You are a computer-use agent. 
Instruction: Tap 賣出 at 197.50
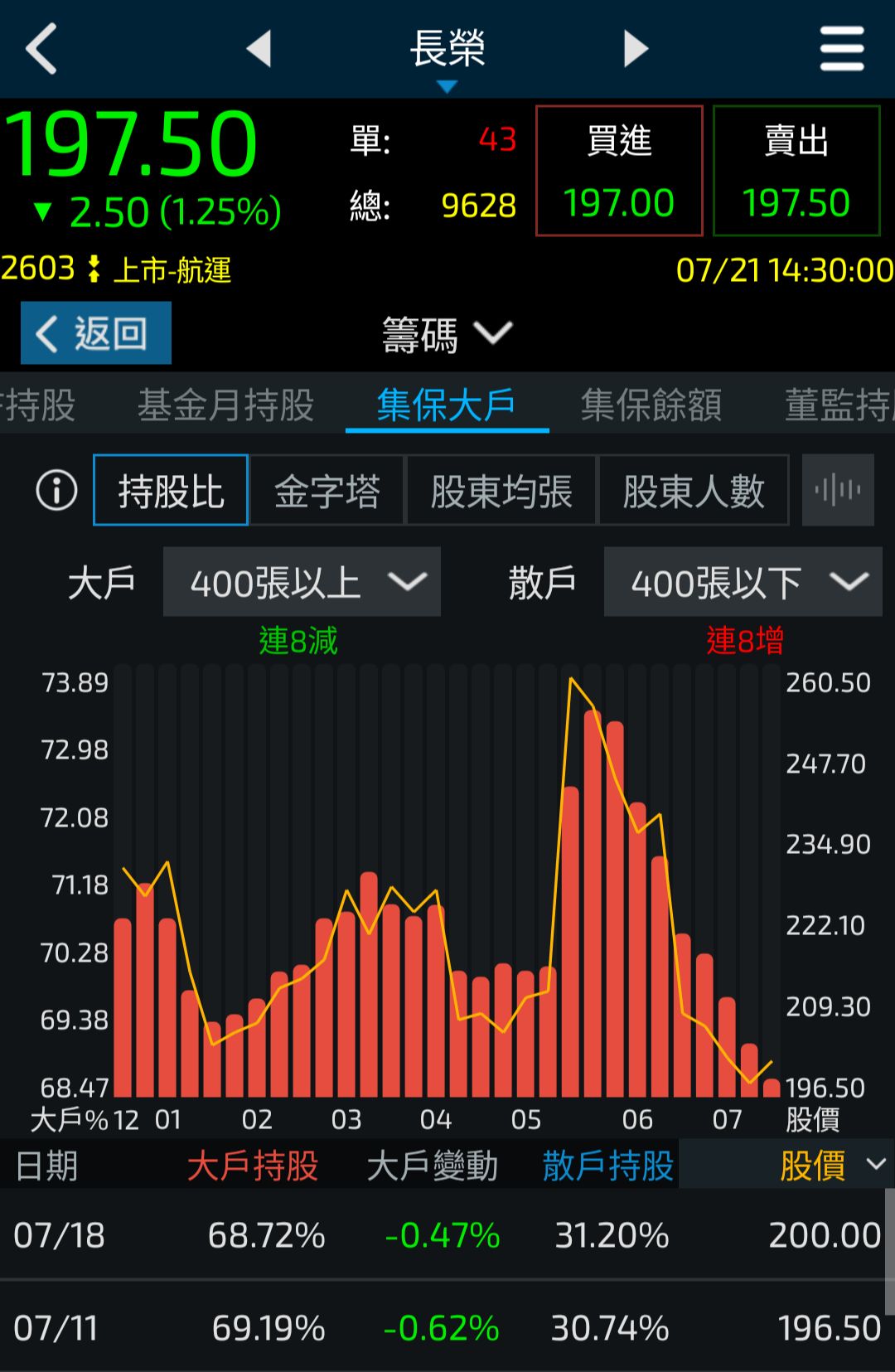pos(796,171)
